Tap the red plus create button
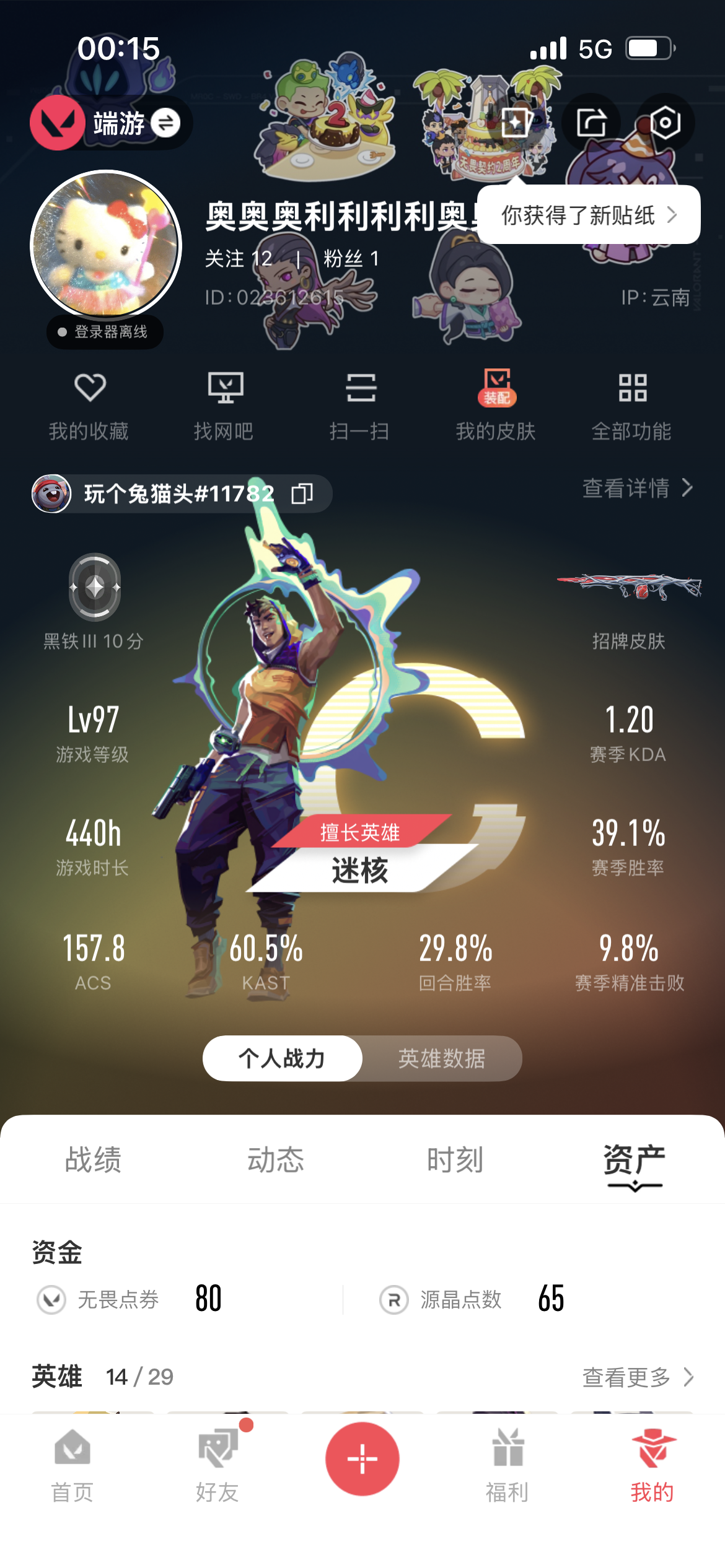The height and width of the screenshot is (1568, 725). click(362, 1459)
